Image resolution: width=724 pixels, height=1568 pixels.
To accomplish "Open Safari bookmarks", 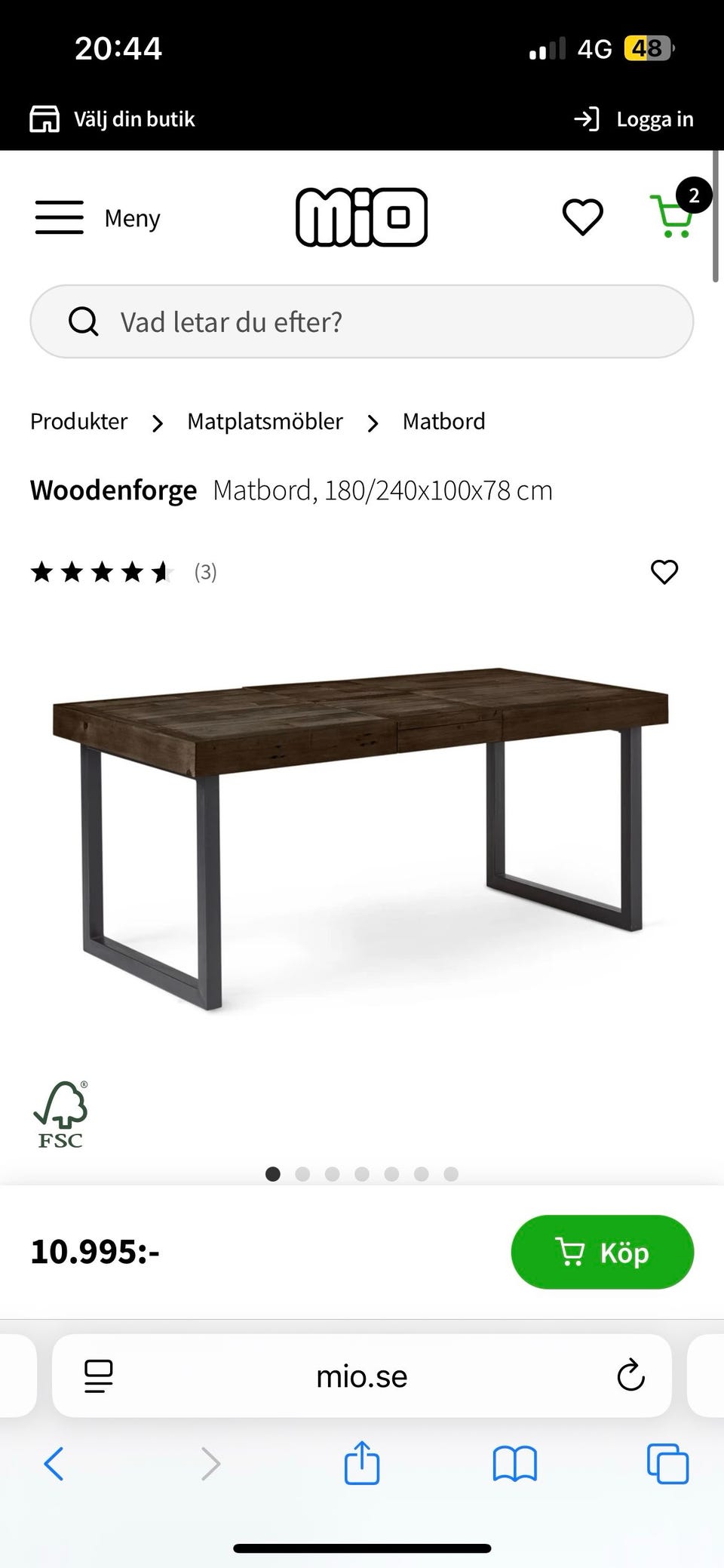I will click(515, 1464).
